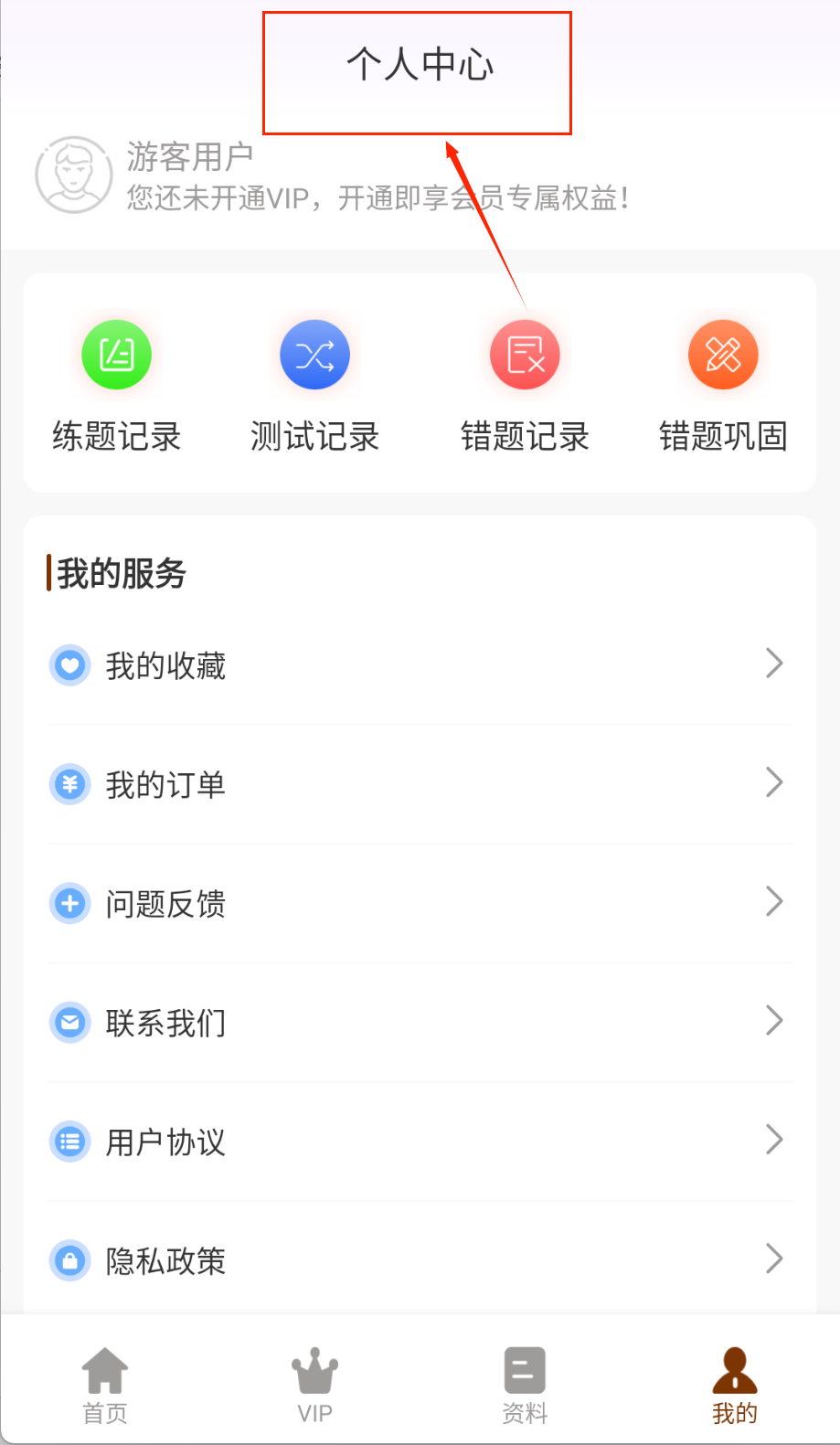The image size is (840, 1445).
Task: Switch to the 首页 home tab
Action: pyautogui.click(x=105, y=1385)
